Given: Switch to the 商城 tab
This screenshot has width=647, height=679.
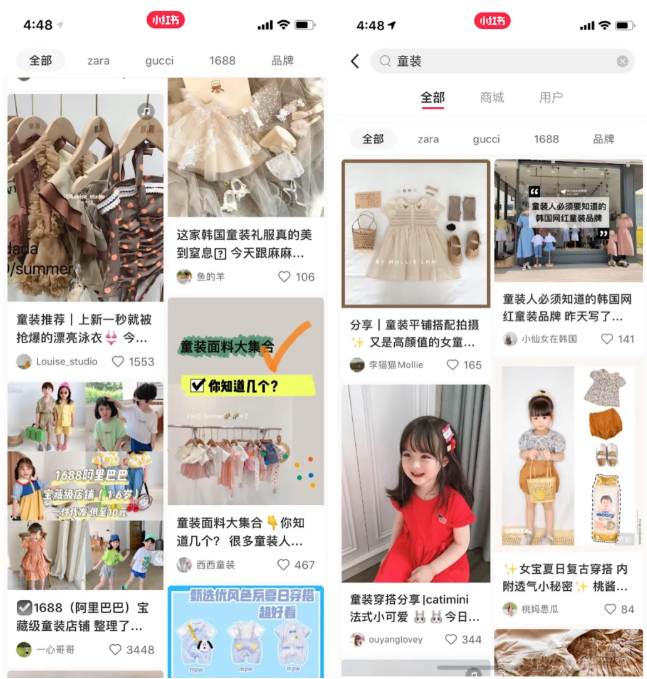Looking at the screenshot, I should click(492, 97).
